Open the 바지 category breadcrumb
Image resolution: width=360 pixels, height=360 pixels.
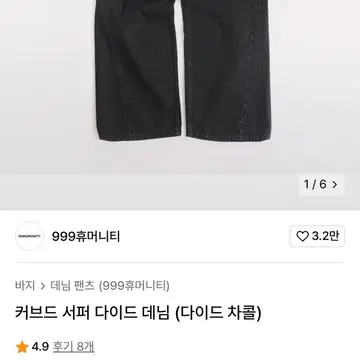tap(25, 286)
